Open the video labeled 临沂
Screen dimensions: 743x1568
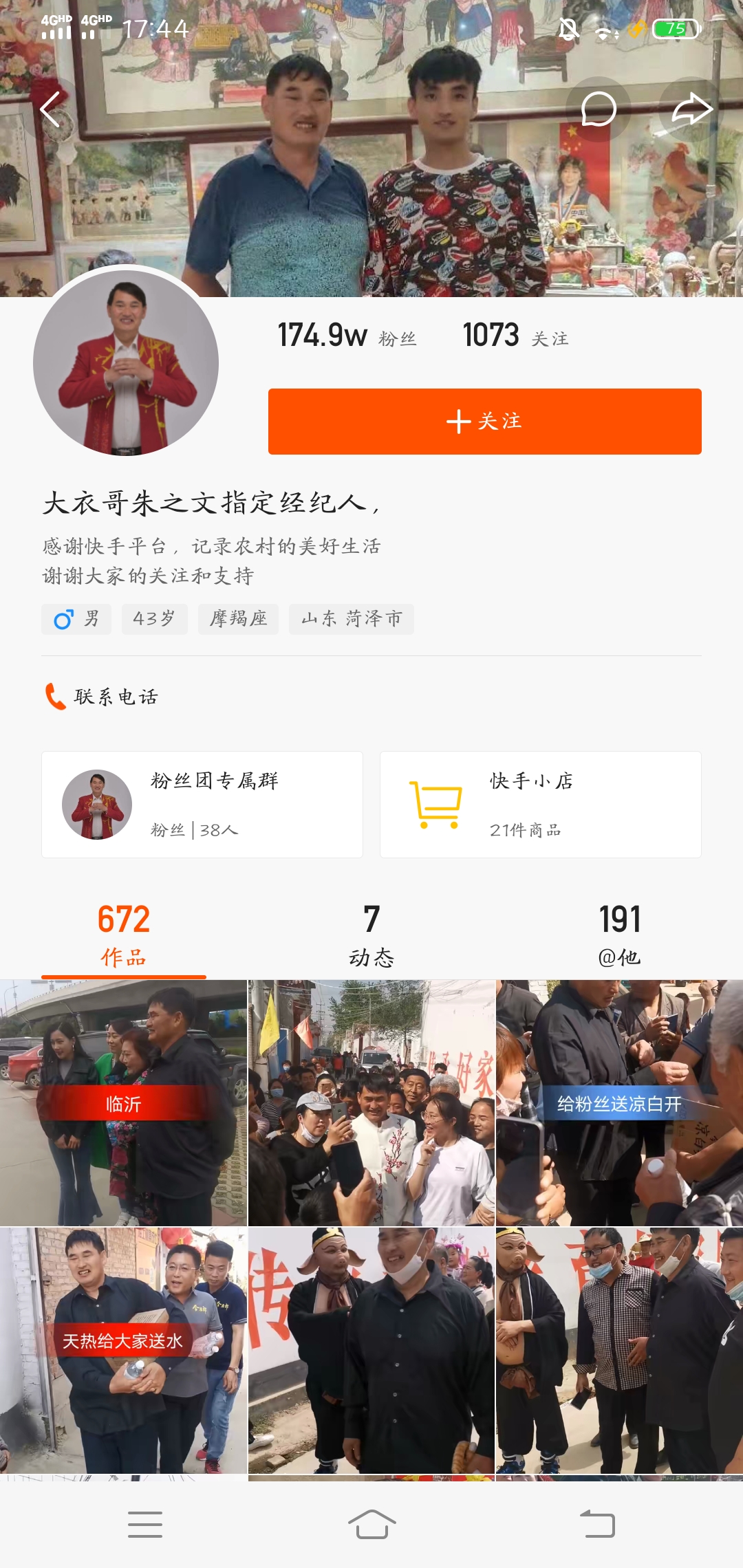pyautogui.click(x=123, y=1102)
